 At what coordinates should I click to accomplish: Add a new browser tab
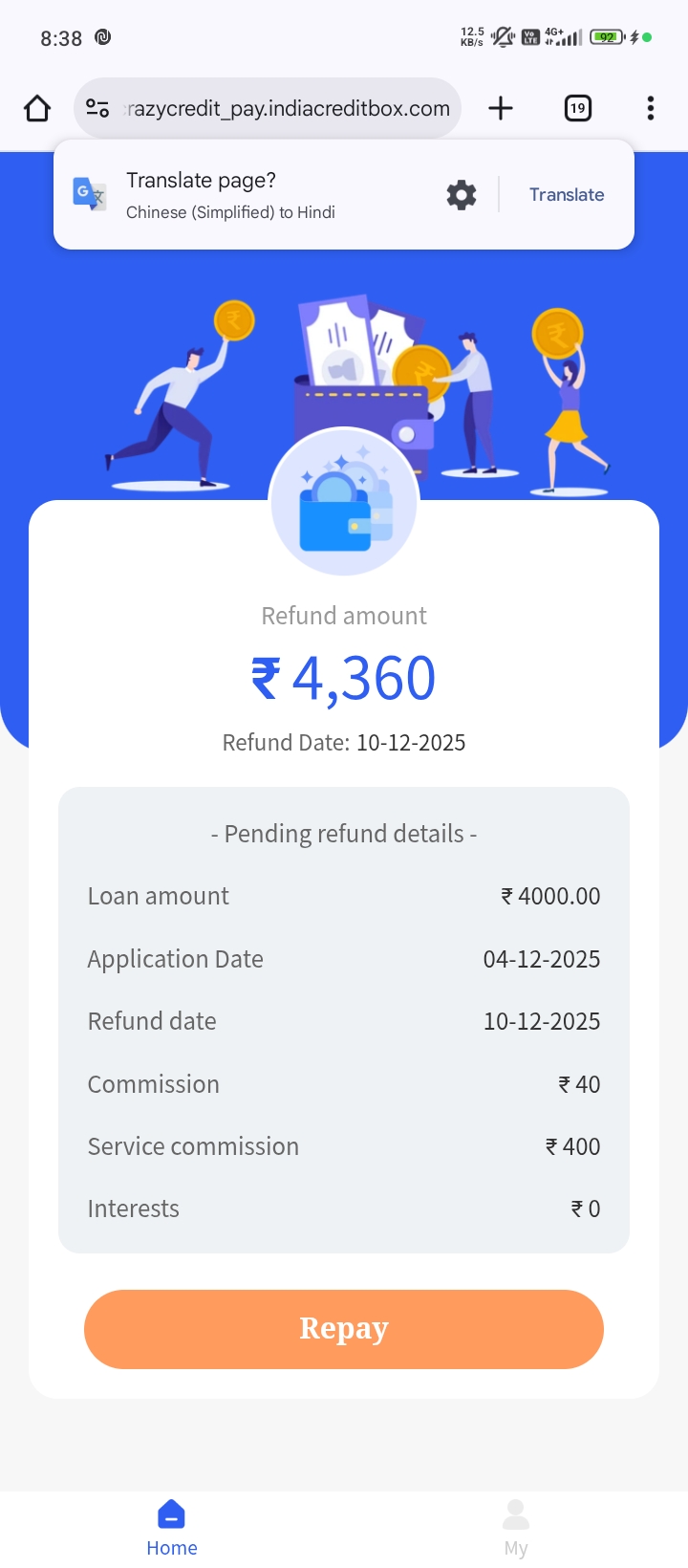point(501,108)
